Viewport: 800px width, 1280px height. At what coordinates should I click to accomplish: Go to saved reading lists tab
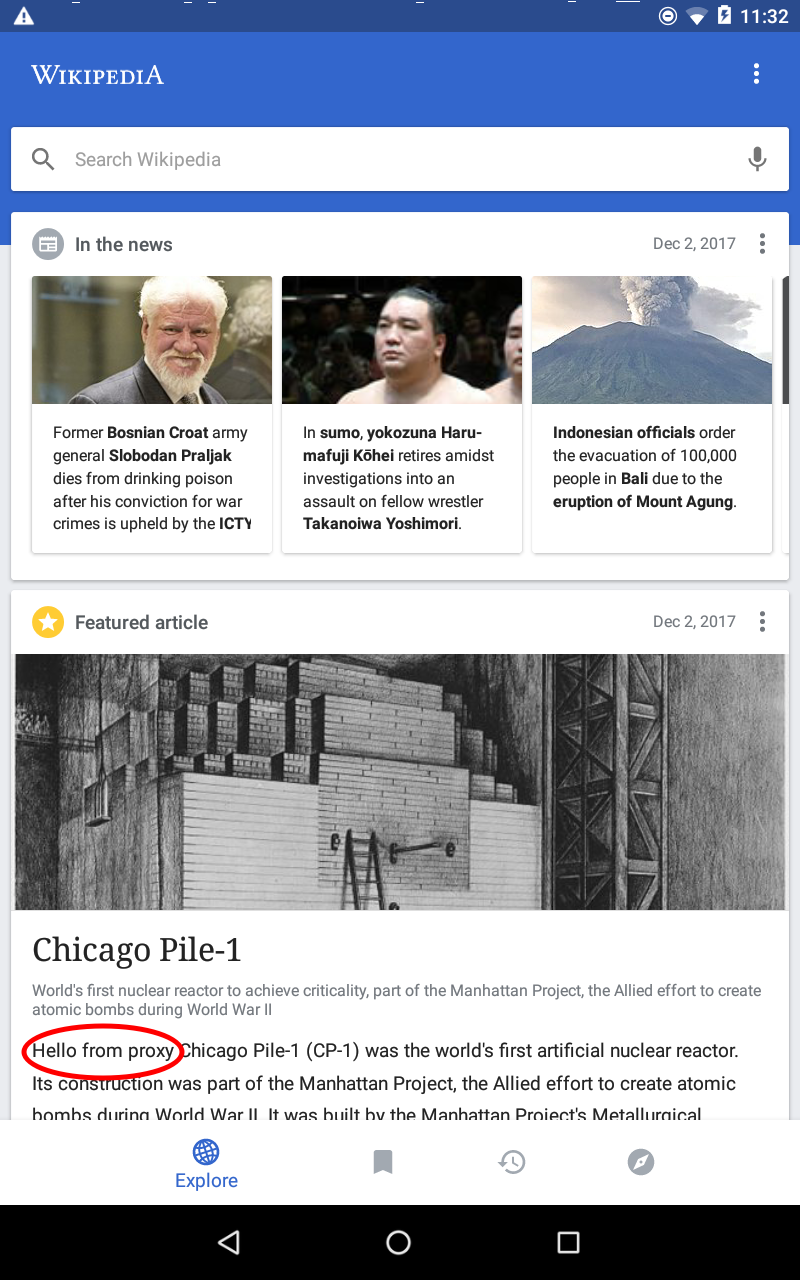(383, 1162)
